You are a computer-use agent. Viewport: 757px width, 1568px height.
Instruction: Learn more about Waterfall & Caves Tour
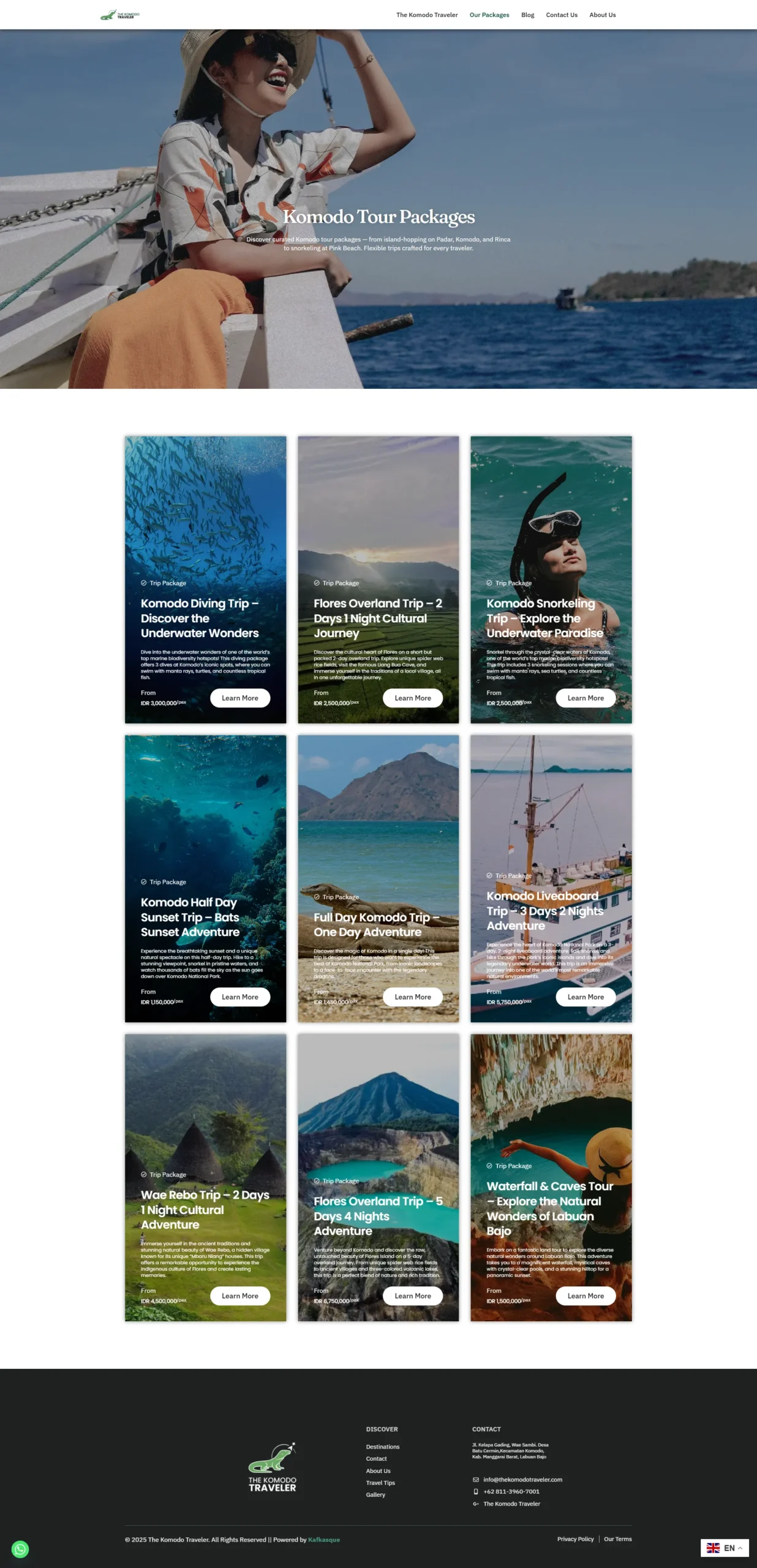(585, 1295)
